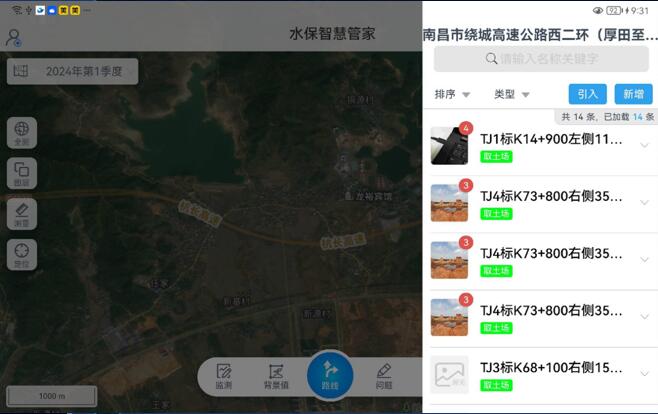Focus the name keyword search field
Image resolution: width=658 pixels, height=414 pixels.
point(541,59)
